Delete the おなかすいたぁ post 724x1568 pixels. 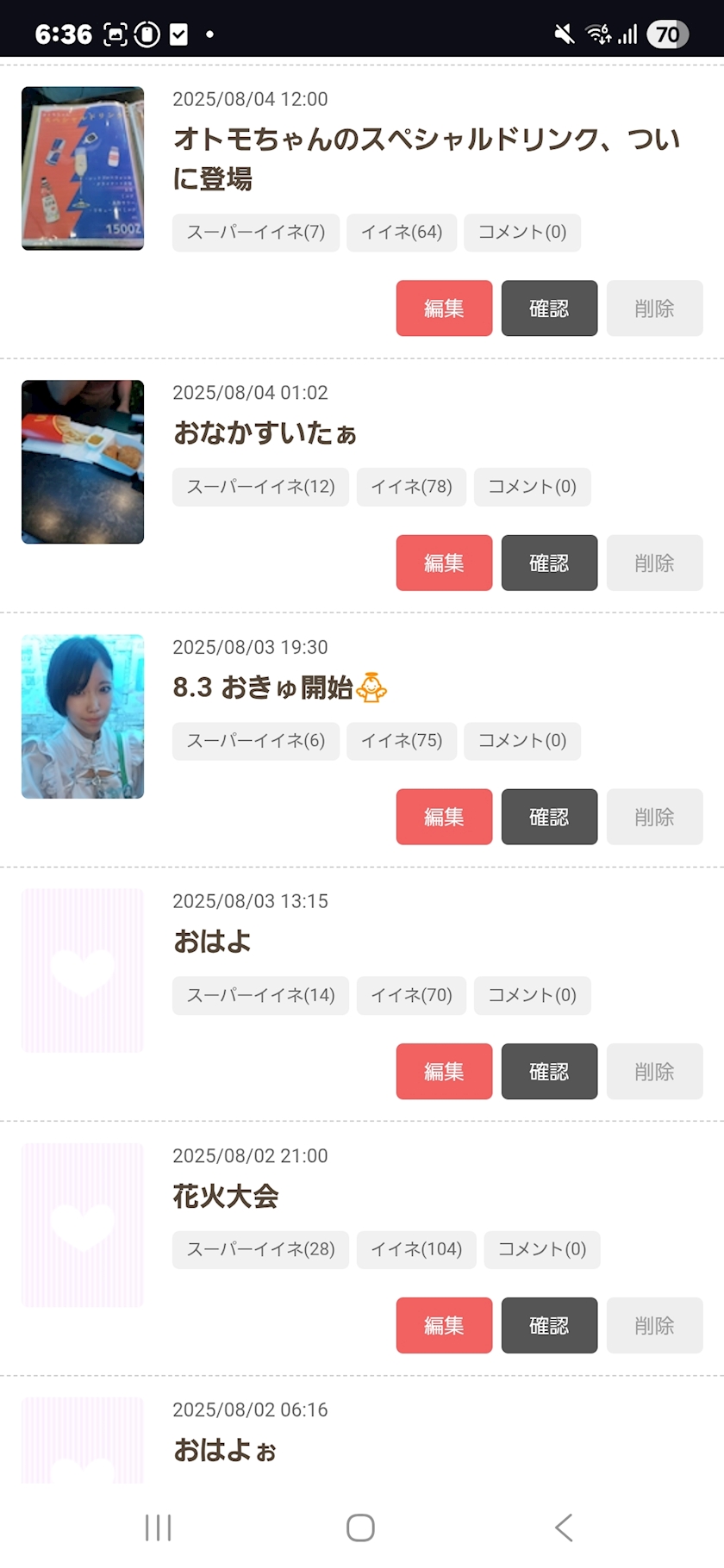[654, 563]
